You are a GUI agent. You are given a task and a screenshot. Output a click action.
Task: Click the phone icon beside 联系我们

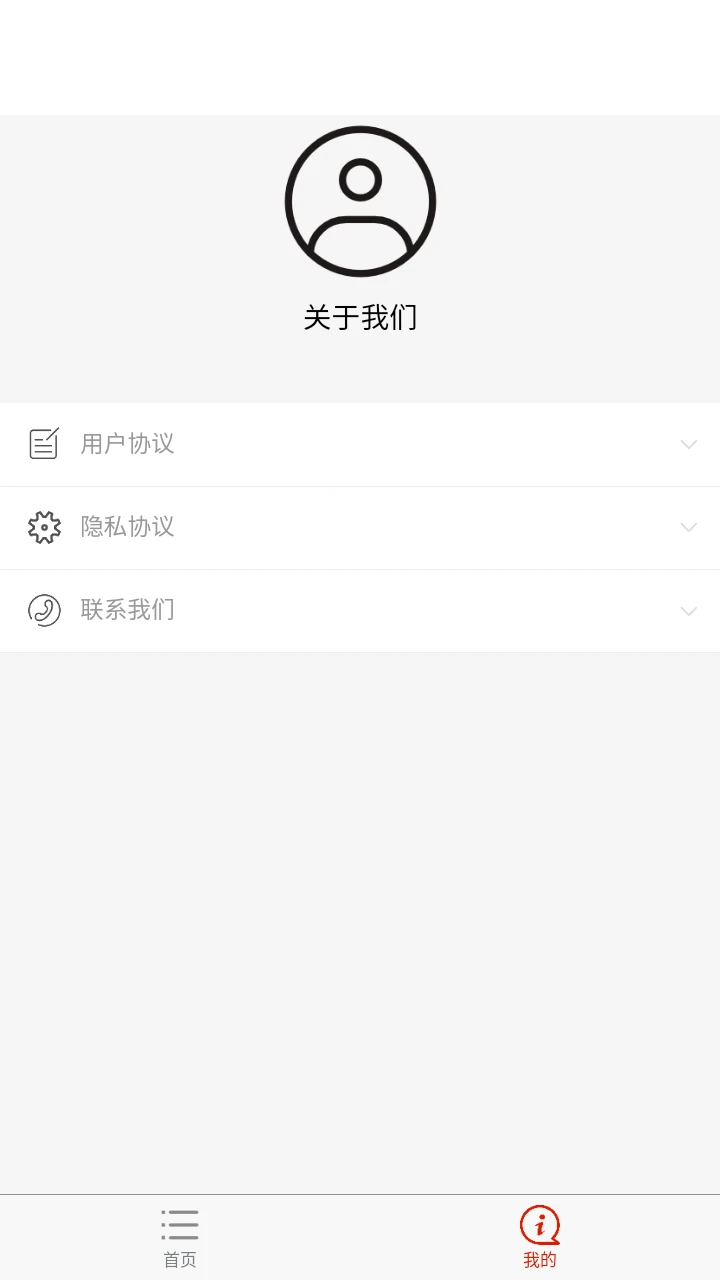coord(44,610)
